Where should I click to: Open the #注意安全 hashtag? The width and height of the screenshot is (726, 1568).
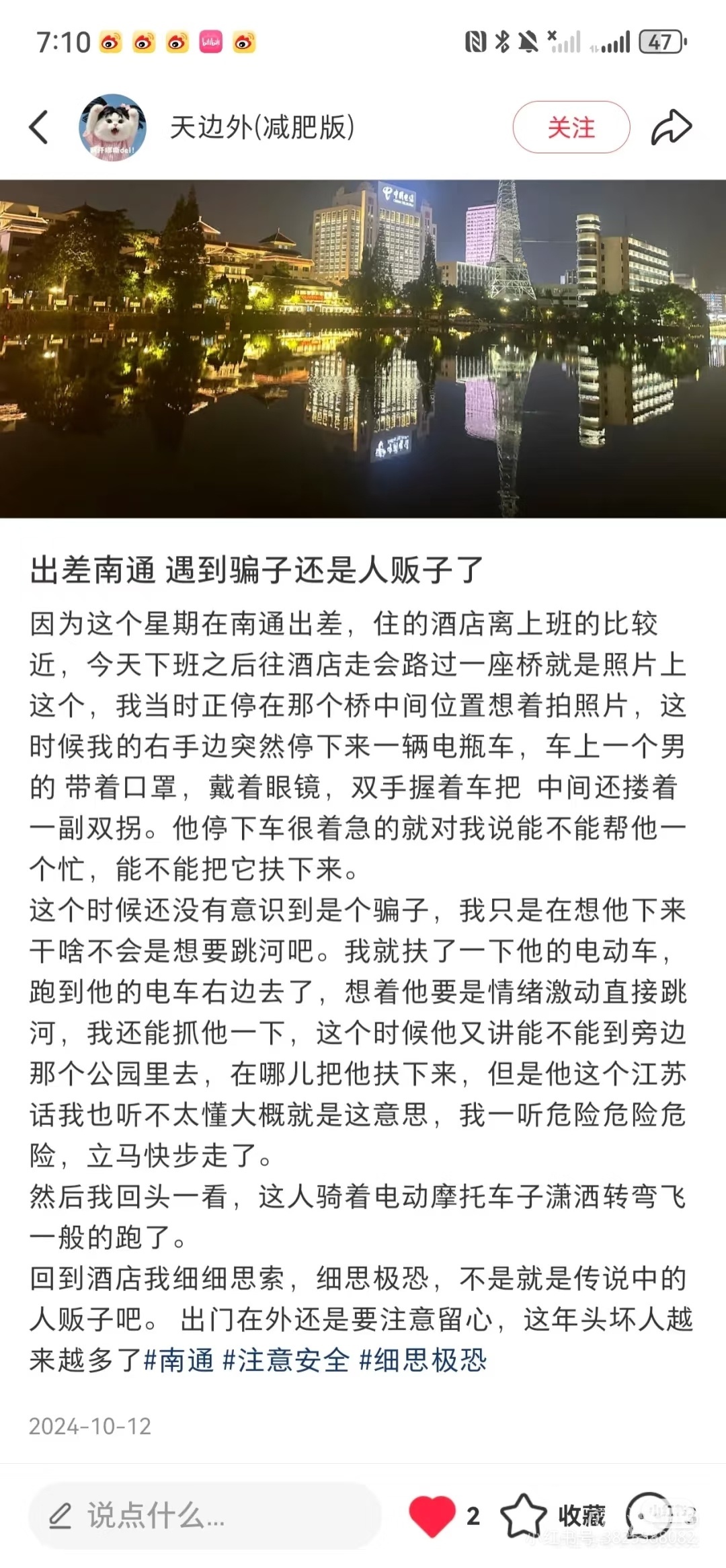[286, 1360]
